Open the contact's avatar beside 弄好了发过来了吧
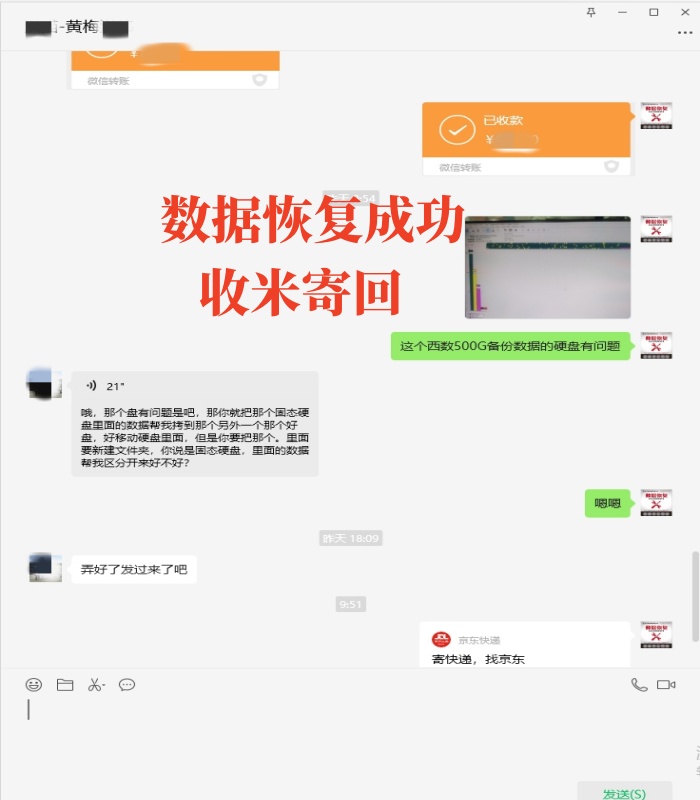This screenshot has height=800, width=700. [x=46, y=568]
